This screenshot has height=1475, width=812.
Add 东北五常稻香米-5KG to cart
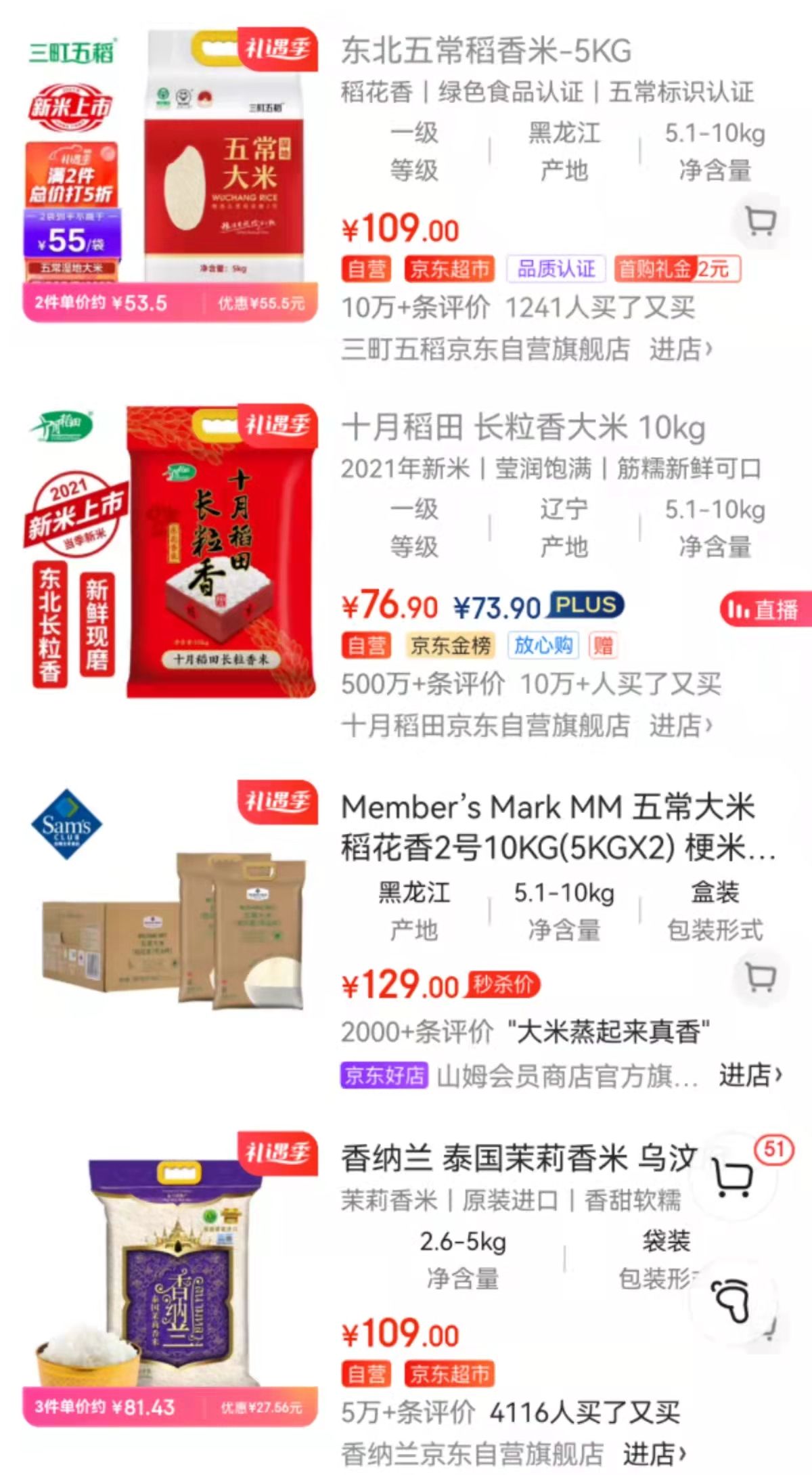pyautogui.click(x=761, y=221)
